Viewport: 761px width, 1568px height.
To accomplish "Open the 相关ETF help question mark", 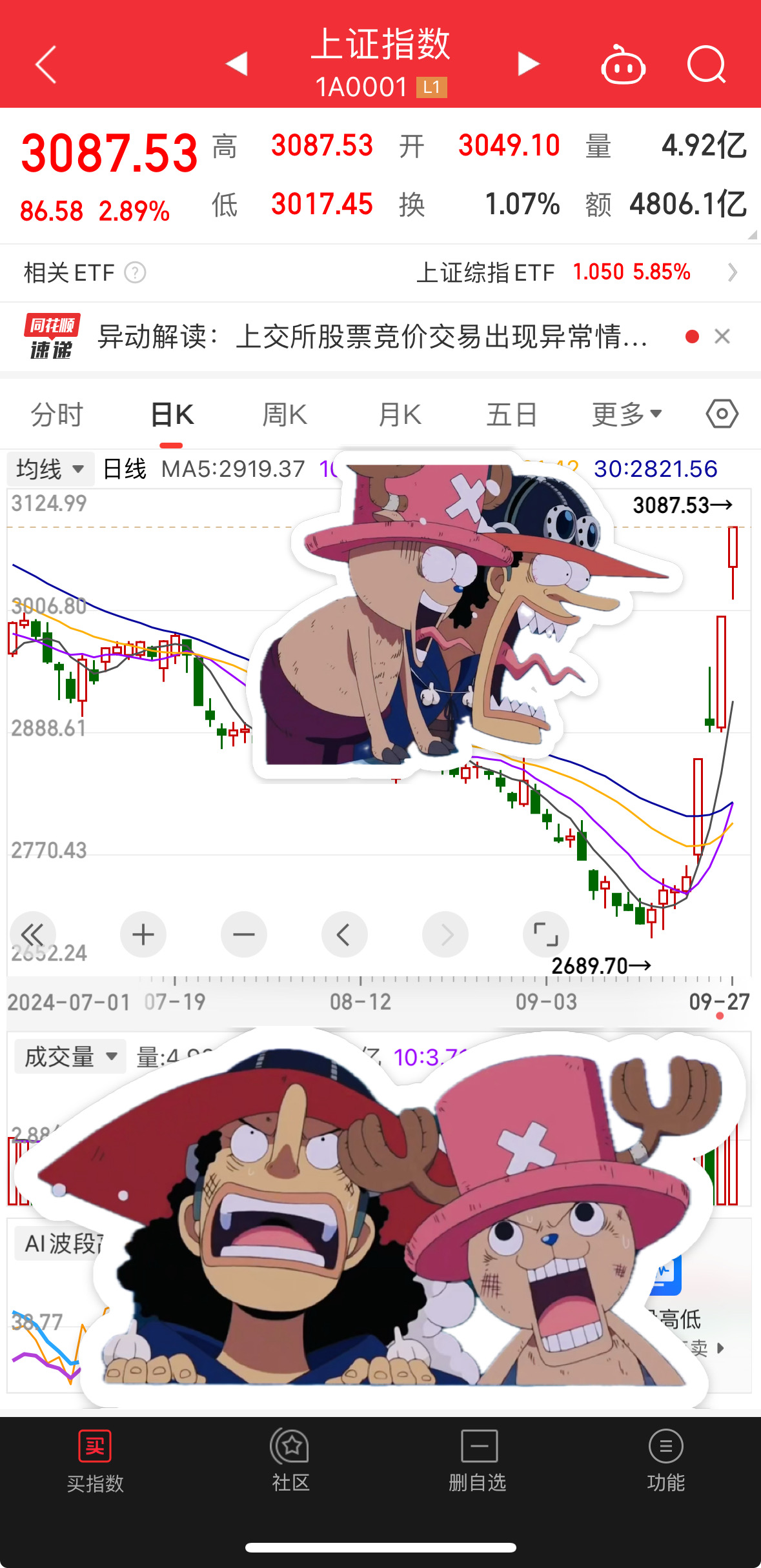I will point(135,273).
